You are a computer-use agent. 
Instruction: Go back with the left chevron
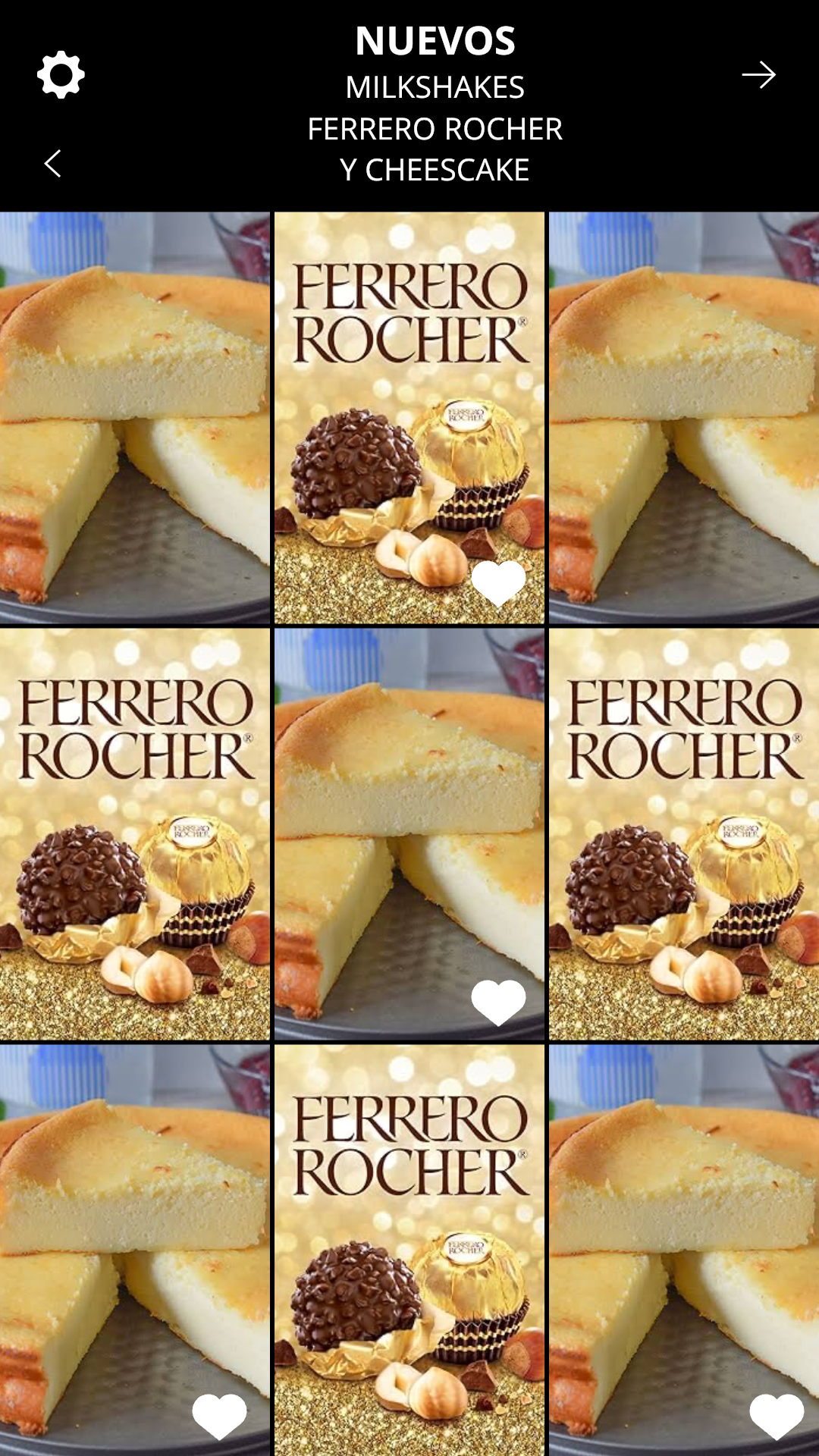coord(52,163)
